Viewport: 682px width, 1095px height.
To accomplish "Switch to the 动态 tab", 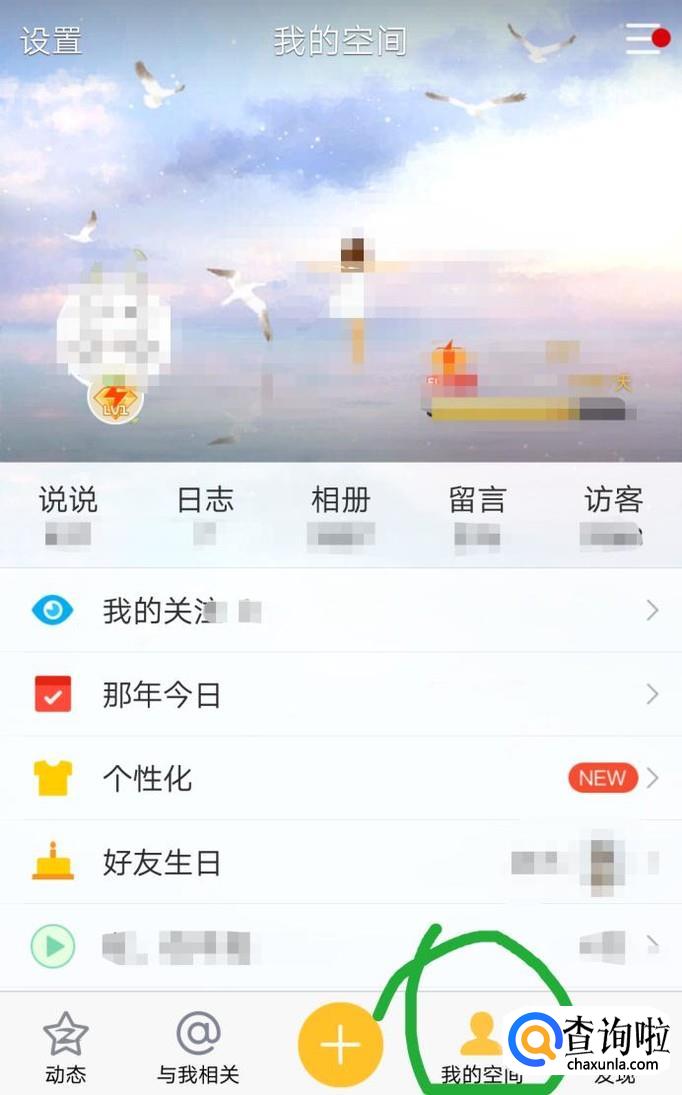I will tap(66, 1047).
